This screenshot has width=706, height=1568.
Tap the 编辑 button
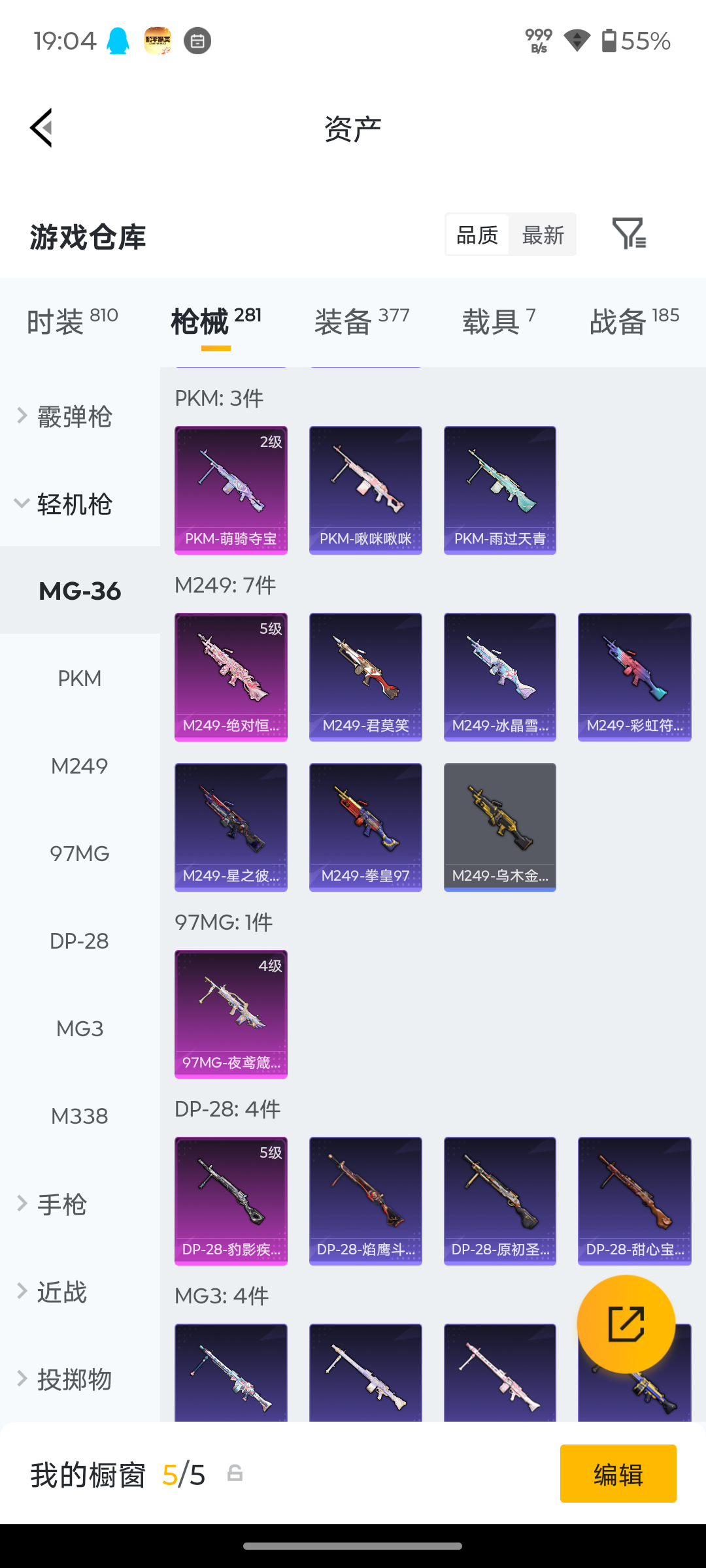coord(618,1474)
